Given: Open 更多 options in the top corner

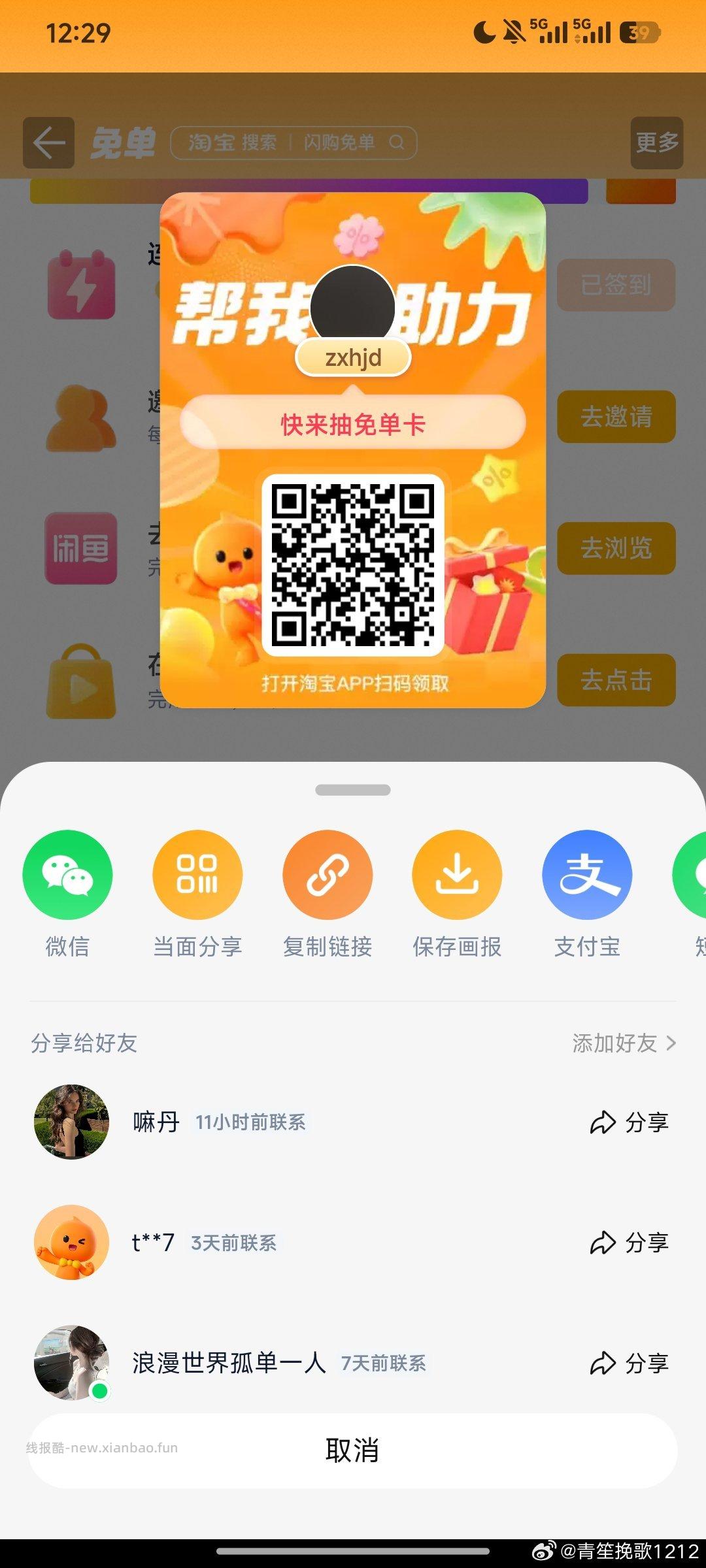Looking at the screenshot, I should click(656, 143).
